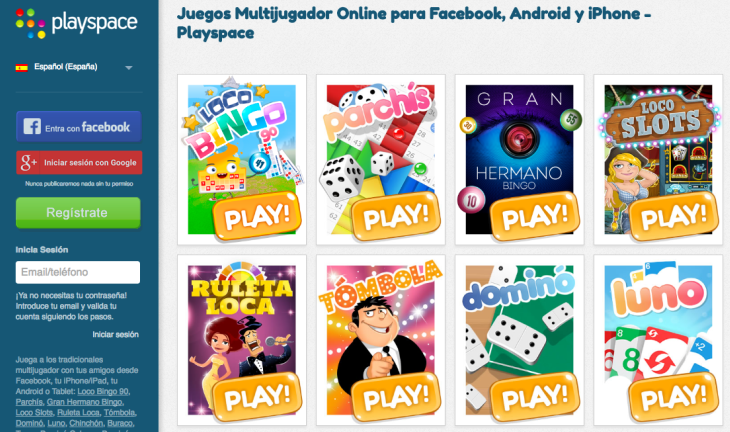The height and width of the screenshot is (432, 730).
Task: Log in with the Entra con Facebook button
Action: pos(78,127)
